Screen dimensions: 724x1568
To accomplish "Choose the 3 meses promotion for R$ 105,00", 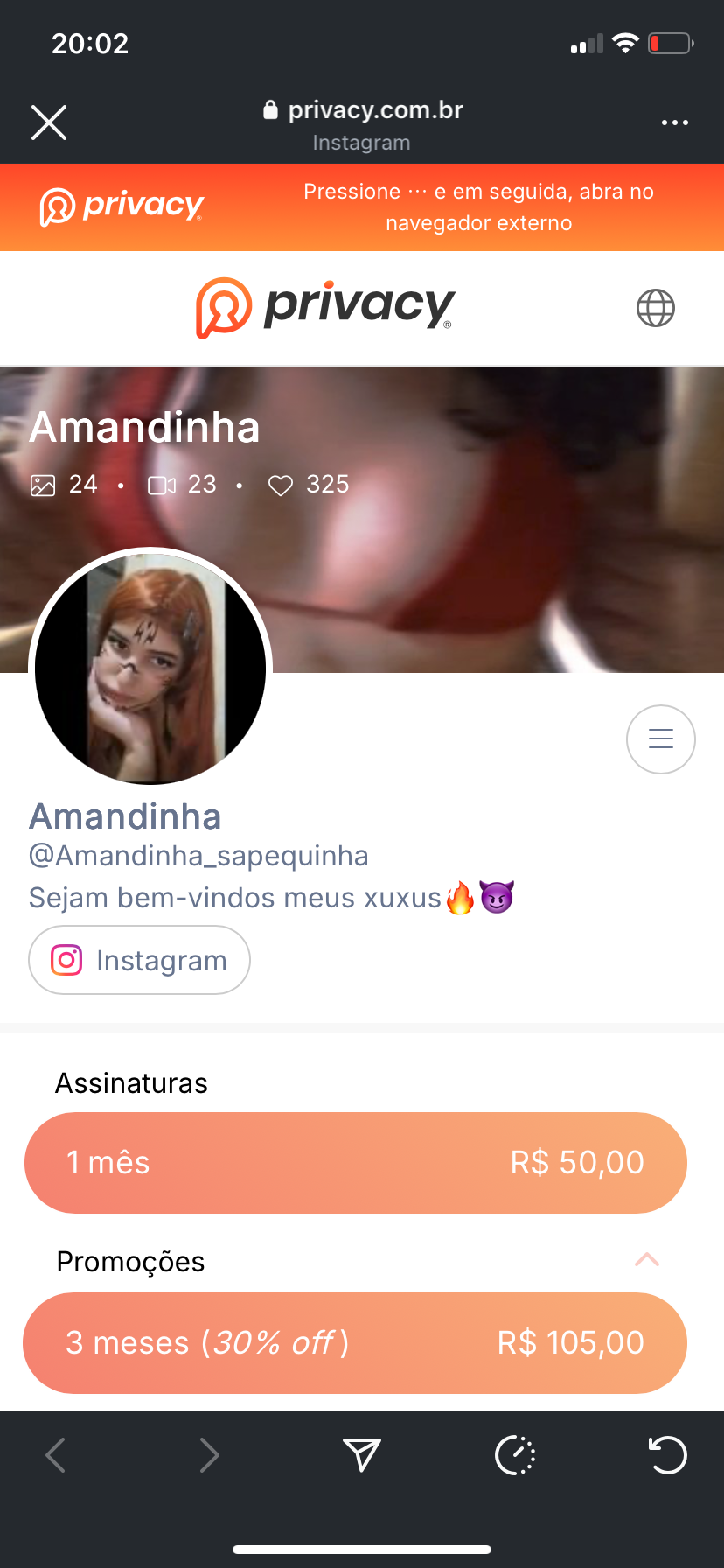I will point(355,1342).
